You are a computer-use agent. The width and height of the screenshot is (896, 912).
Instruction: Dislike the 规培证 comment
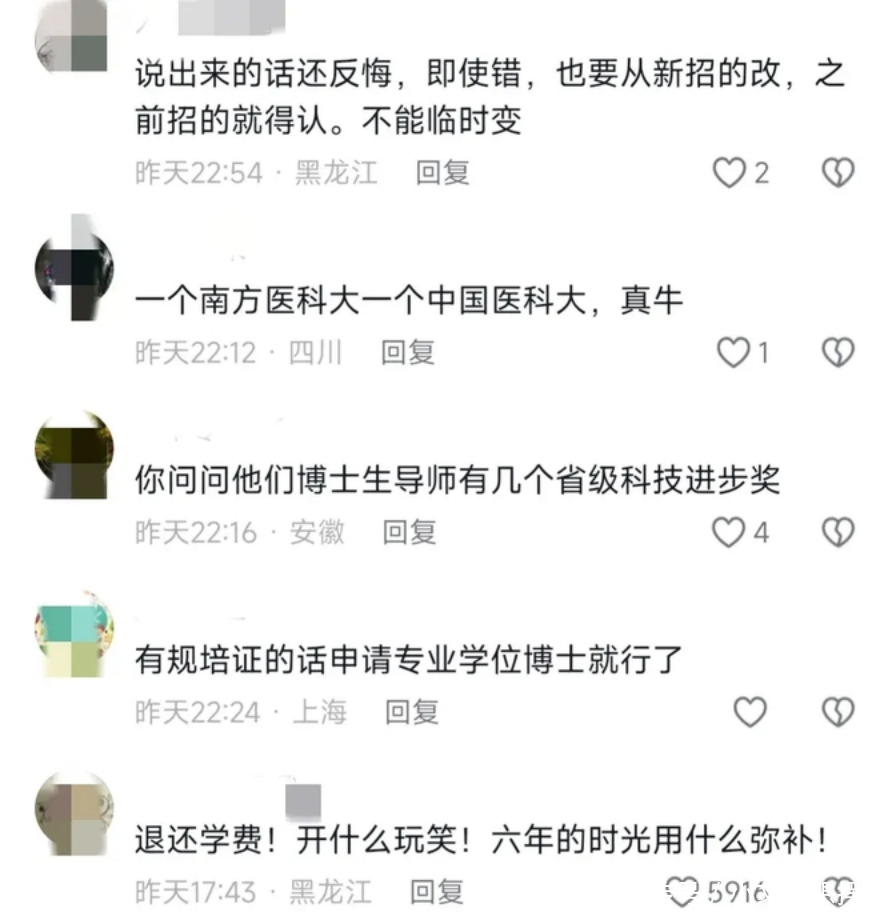838,712
